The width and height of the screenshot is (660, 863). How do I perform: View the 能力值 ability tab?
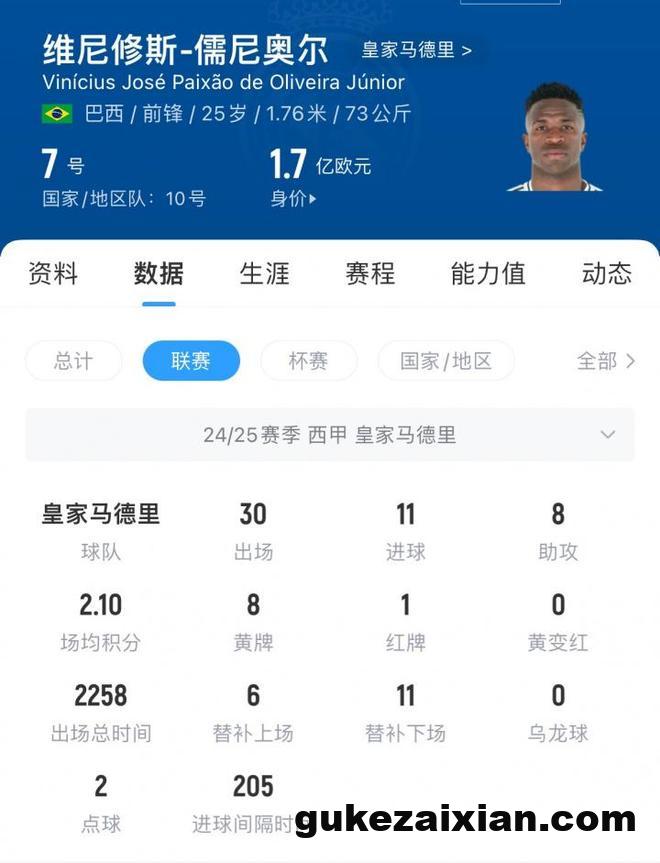[488, 273]
